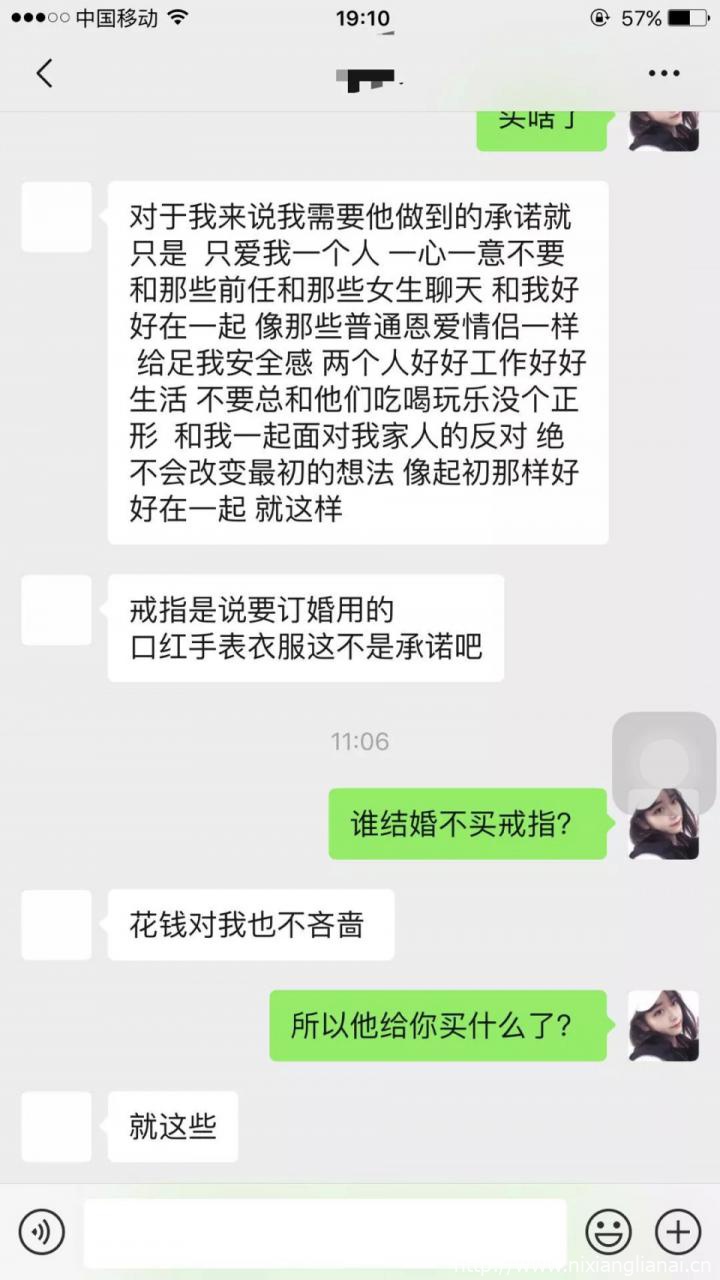The height and width of the screenshot is (1280, 720).
Task: Focus the message text field
Action: coord(325,1232)
